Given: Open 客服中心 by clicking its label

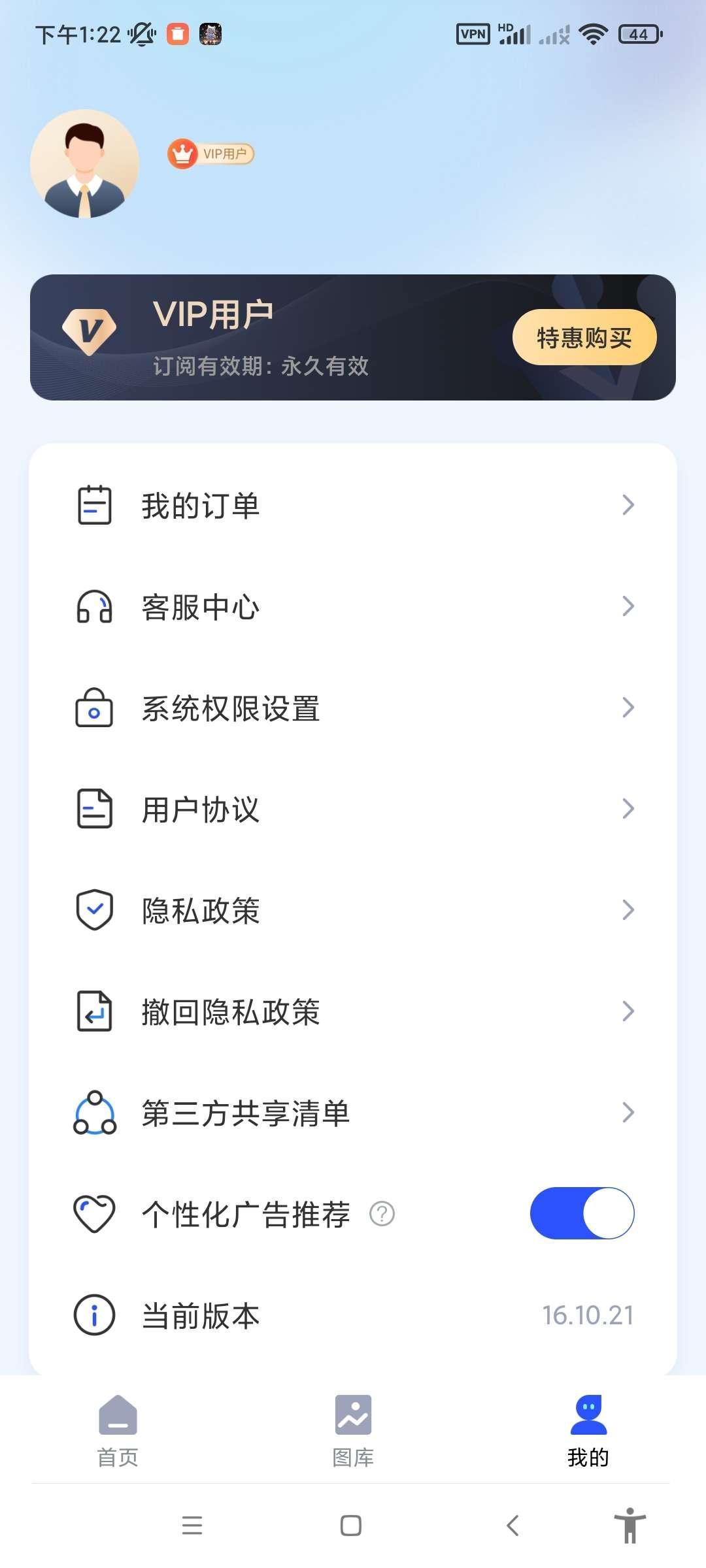Looking at the screenshot, I should coord(199,606).
